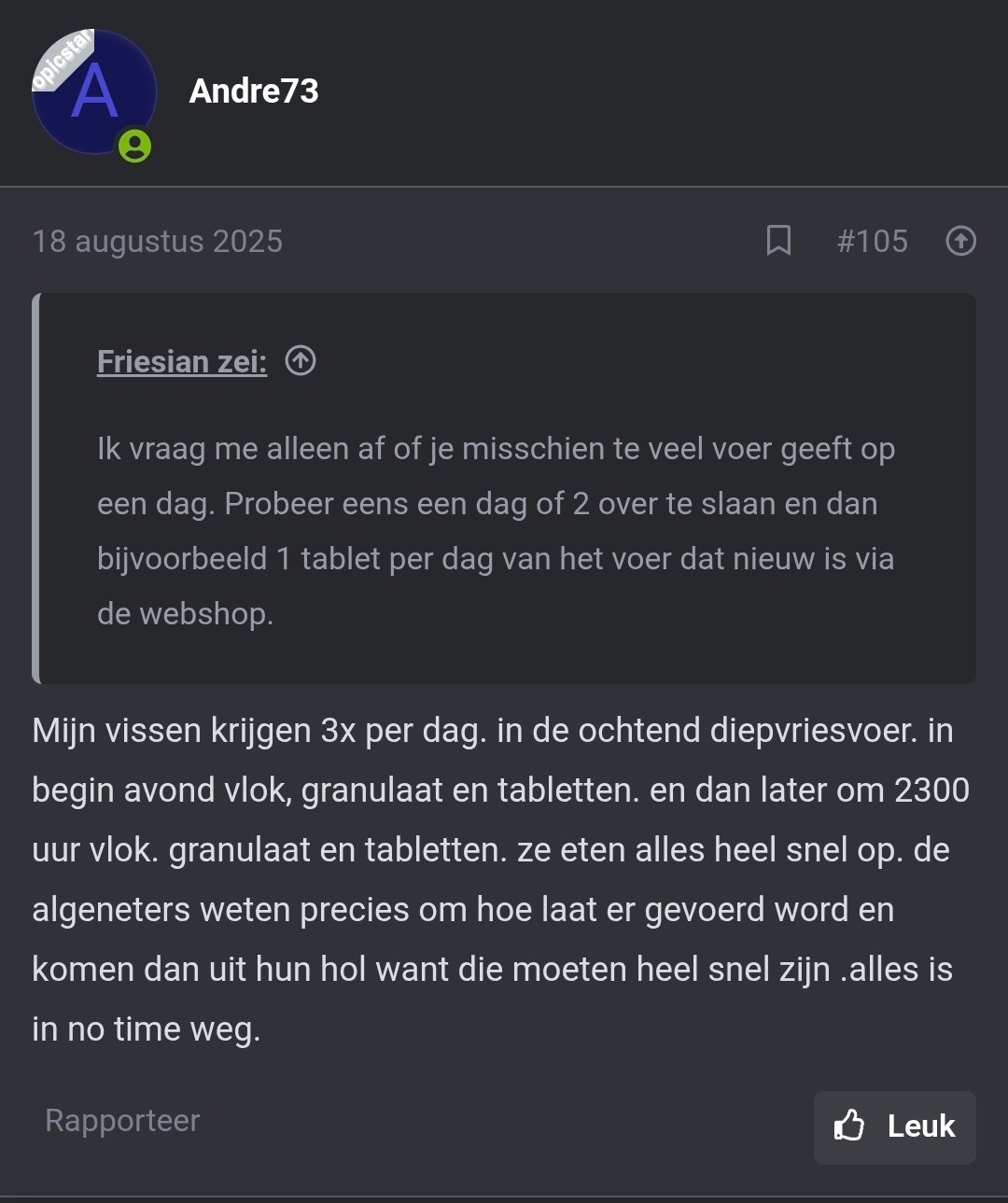This screenshot has height=1203, width=1008.
Task: Open the "Friesian zei:" quote link
Action: point(182,361)
